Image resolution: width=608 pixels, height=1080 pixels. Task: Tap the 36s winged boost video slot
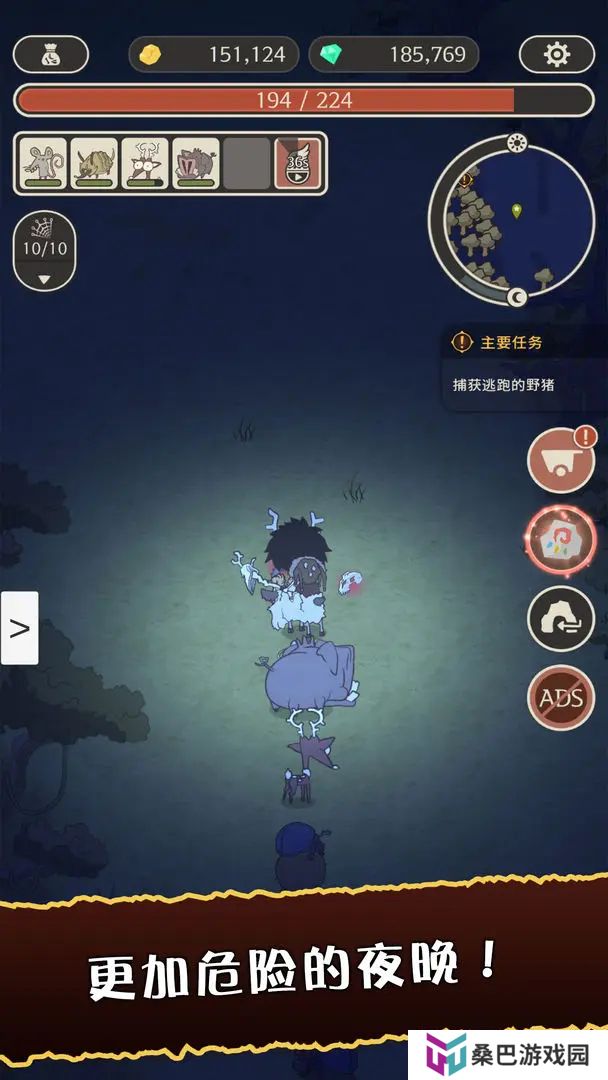click(x=298, y=163)
